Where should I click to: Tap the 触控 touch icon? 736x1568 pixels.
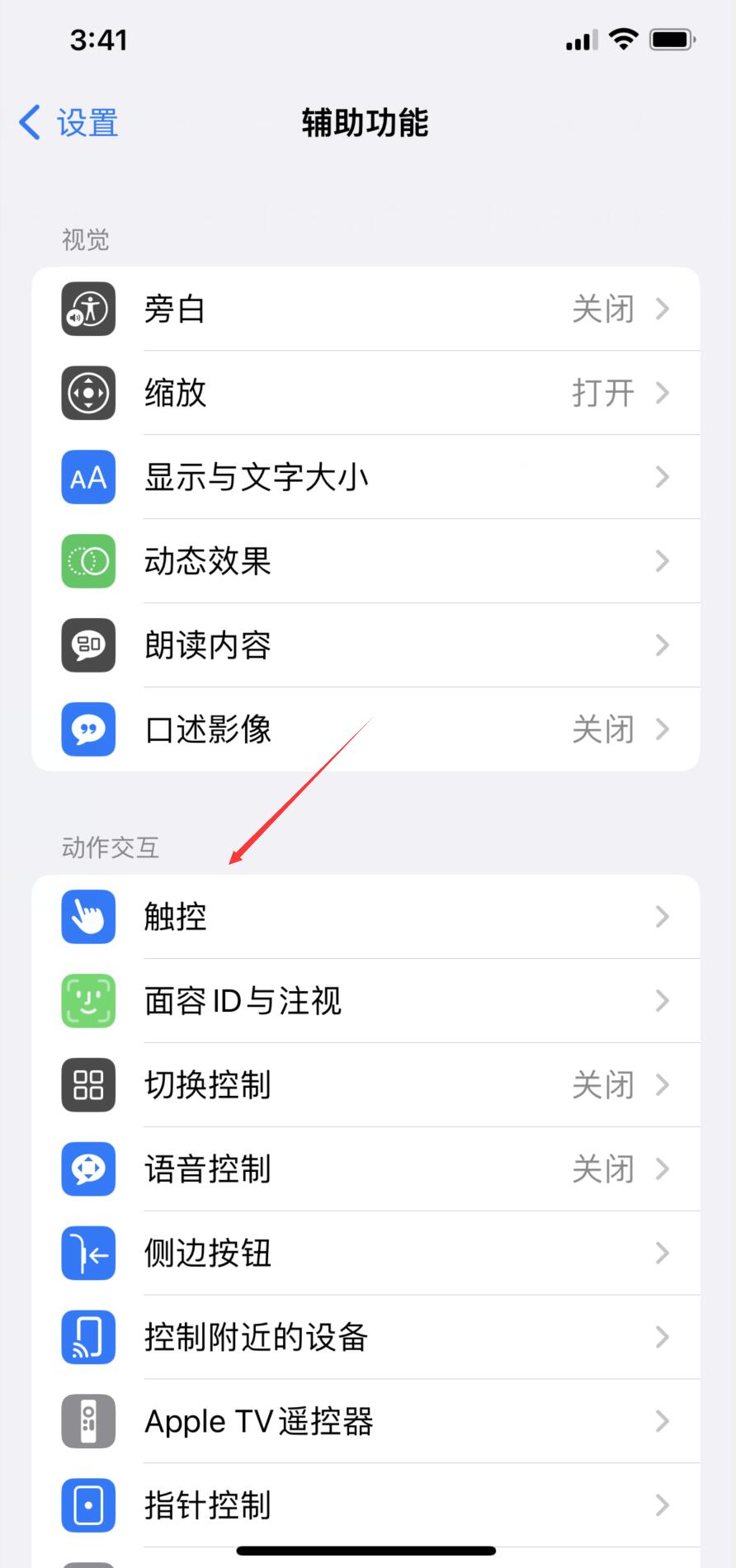(87, 917)
